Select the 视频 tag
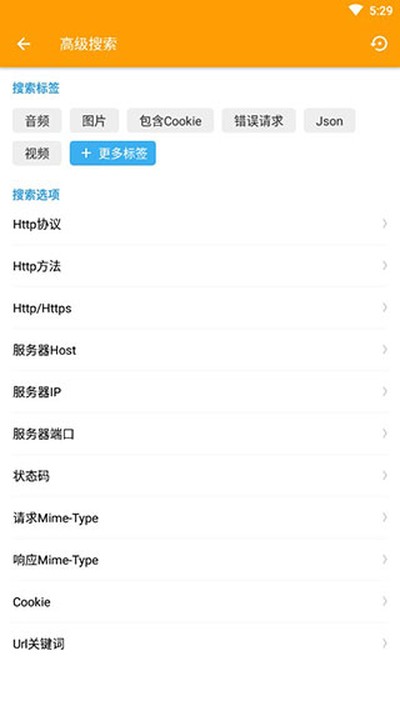This screenshot has height=711, width=400. pyautogui.click(x=37, y=153)
